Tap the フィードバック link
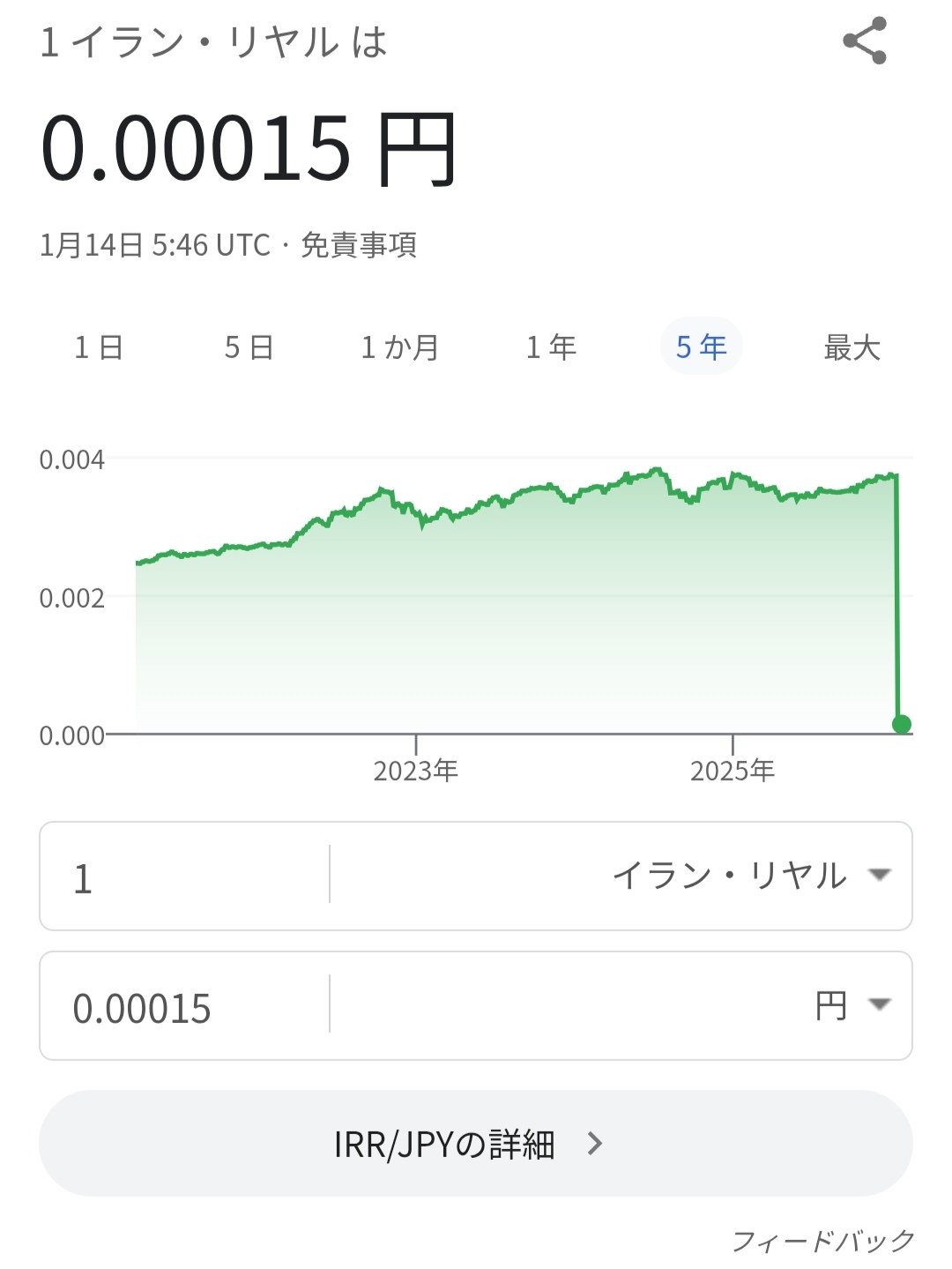Image resolution: width=952 pixels, height=1269 pixels. (823, 1241)
